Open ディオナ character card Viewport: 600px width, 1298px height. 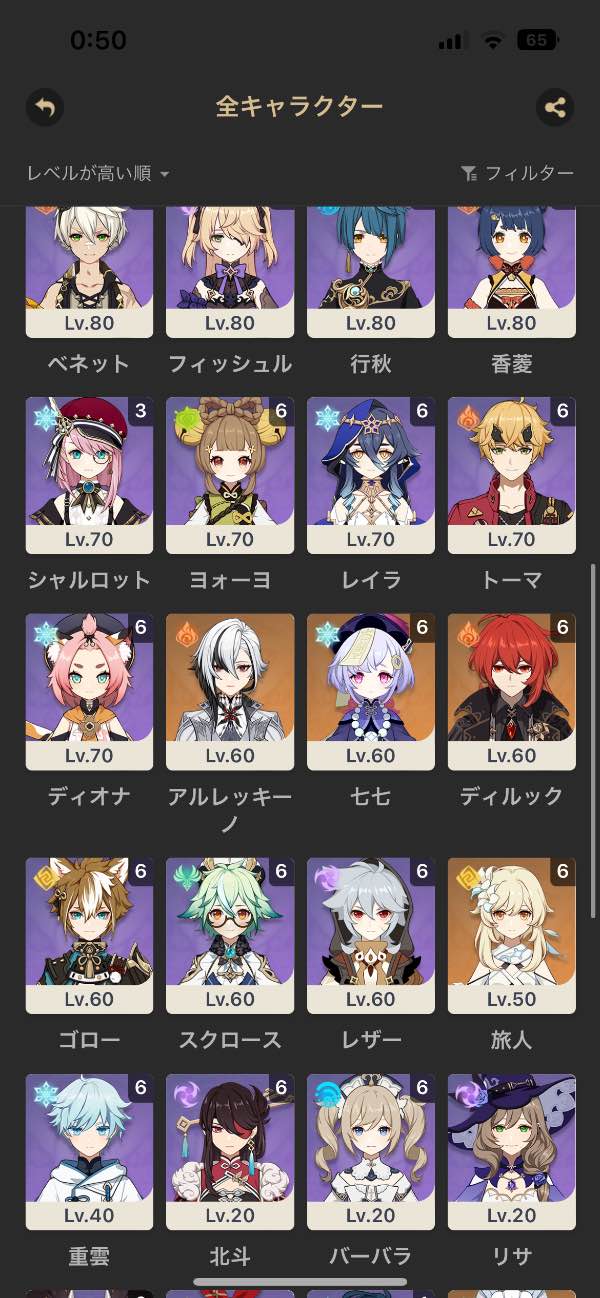pos(89,691)
